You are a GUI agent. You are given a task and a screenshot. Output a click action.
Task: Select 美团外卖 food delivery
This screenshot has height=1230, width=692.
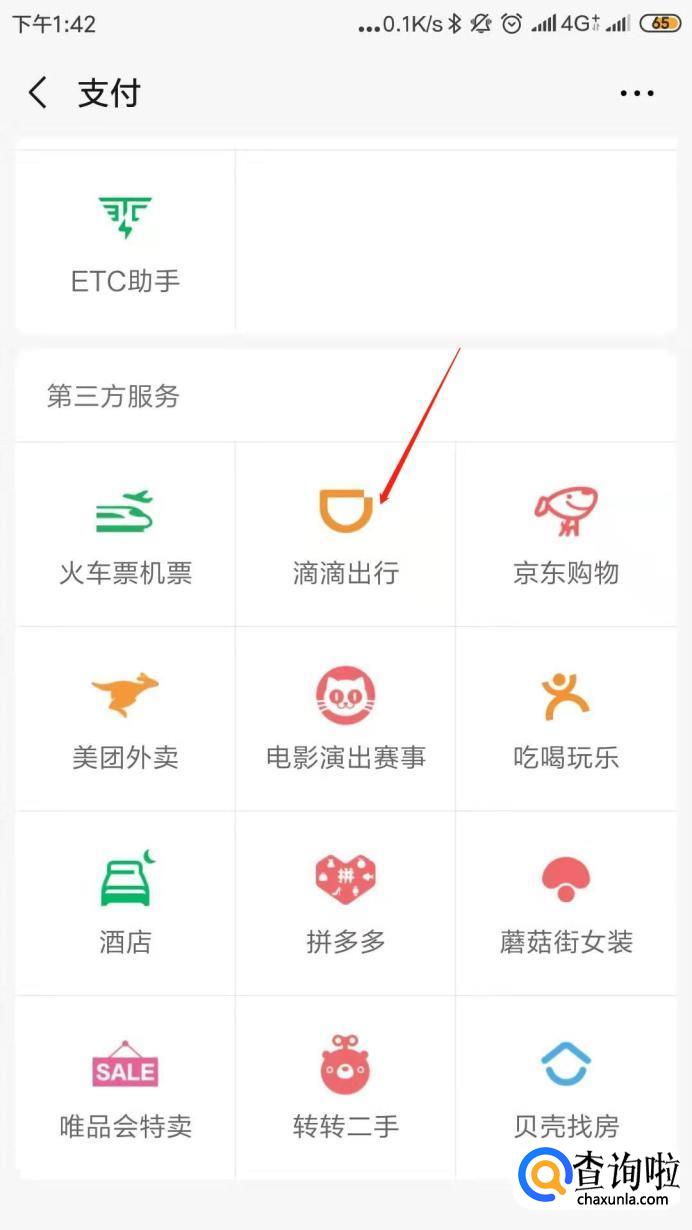pyautogui.click(x=125, y=719)
